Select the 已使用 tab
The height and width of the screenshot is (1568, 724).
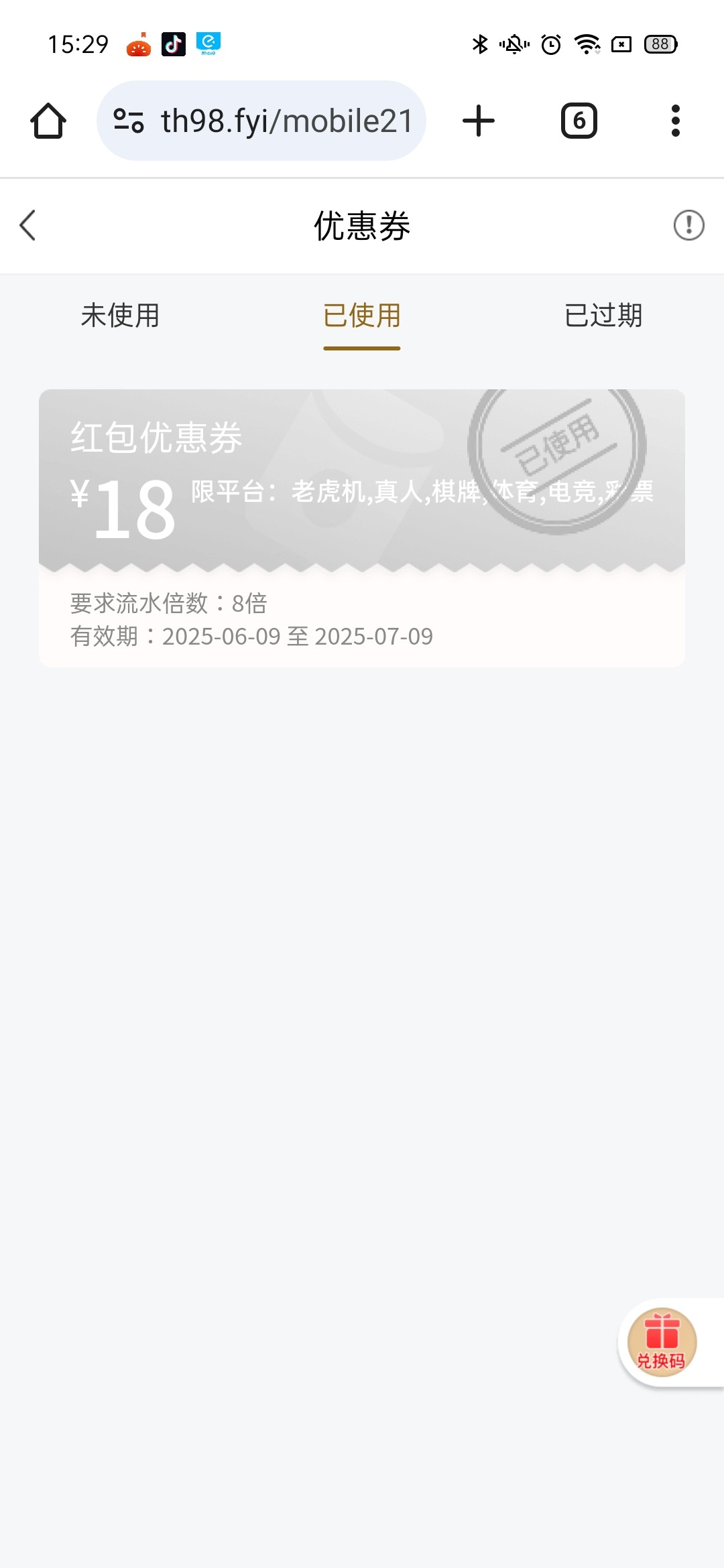click(x=362, y=316)
